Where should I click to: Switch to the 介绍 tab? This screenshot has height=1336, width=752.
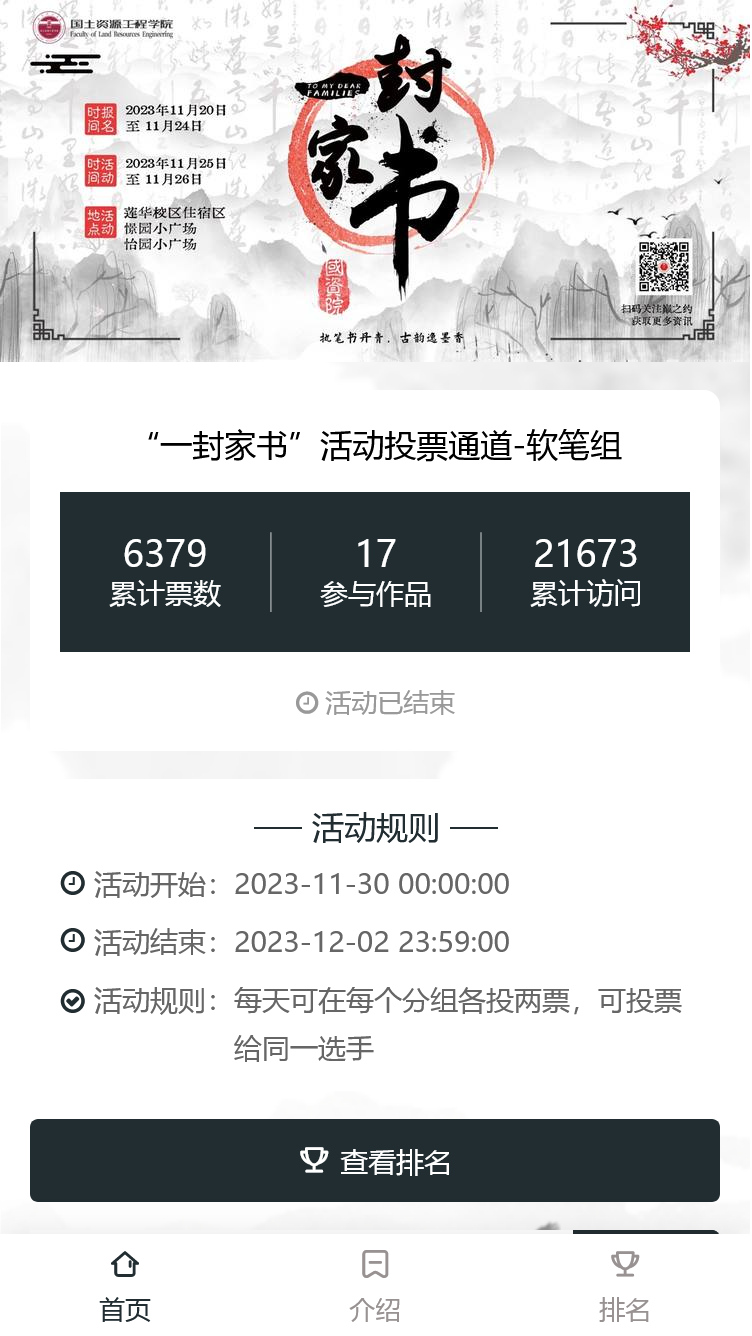(375, 1285)
